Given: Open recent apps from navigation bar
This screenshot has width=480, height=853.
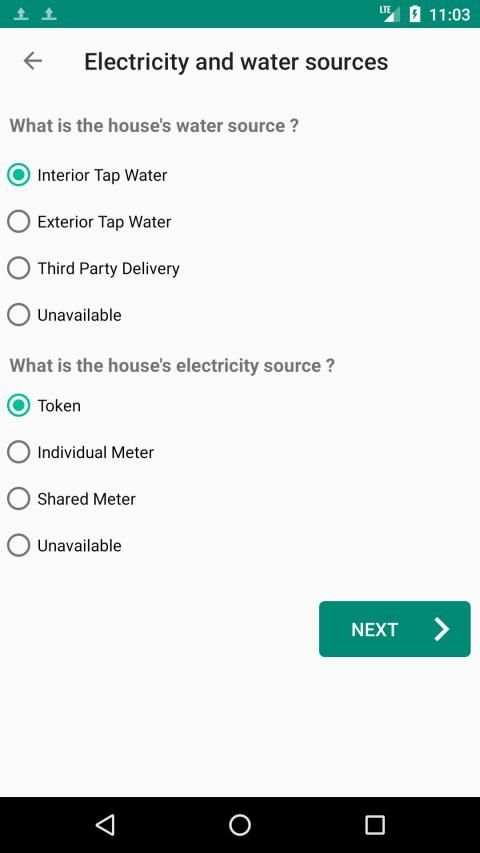Looking at the screenshot, I should coord(374,825).
